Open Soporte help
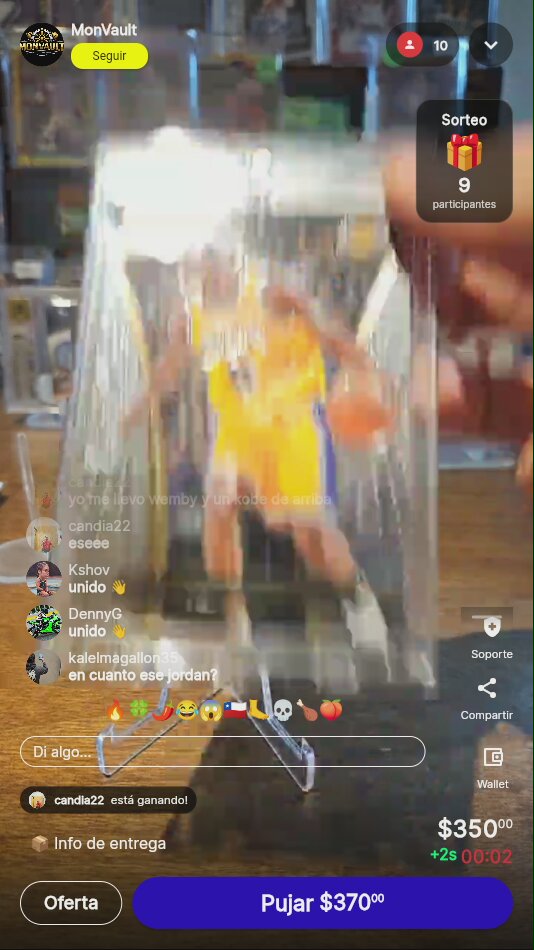 (x=492, y=637)
